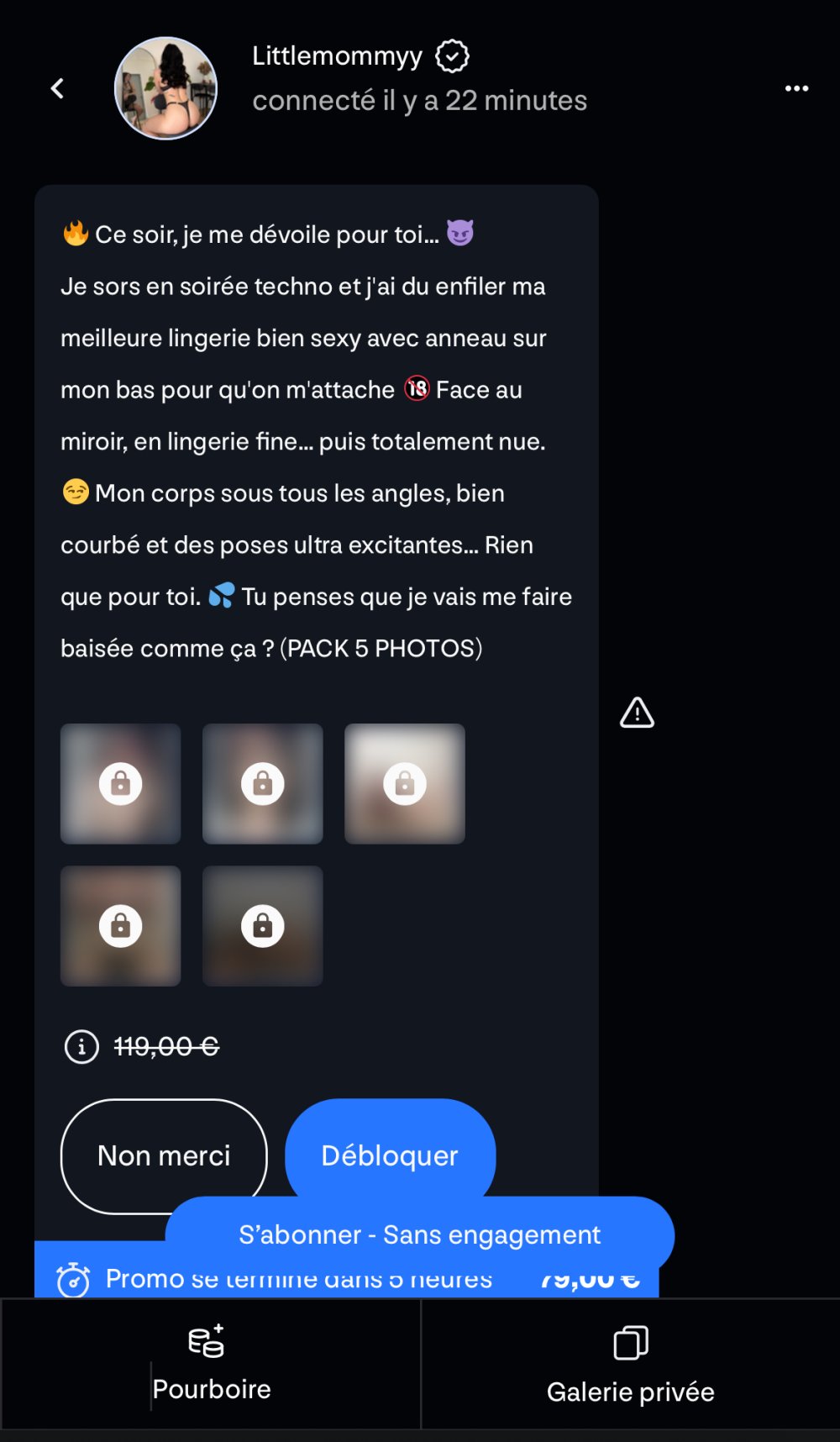Send a tip with Pourboire

click(211, 1365)
